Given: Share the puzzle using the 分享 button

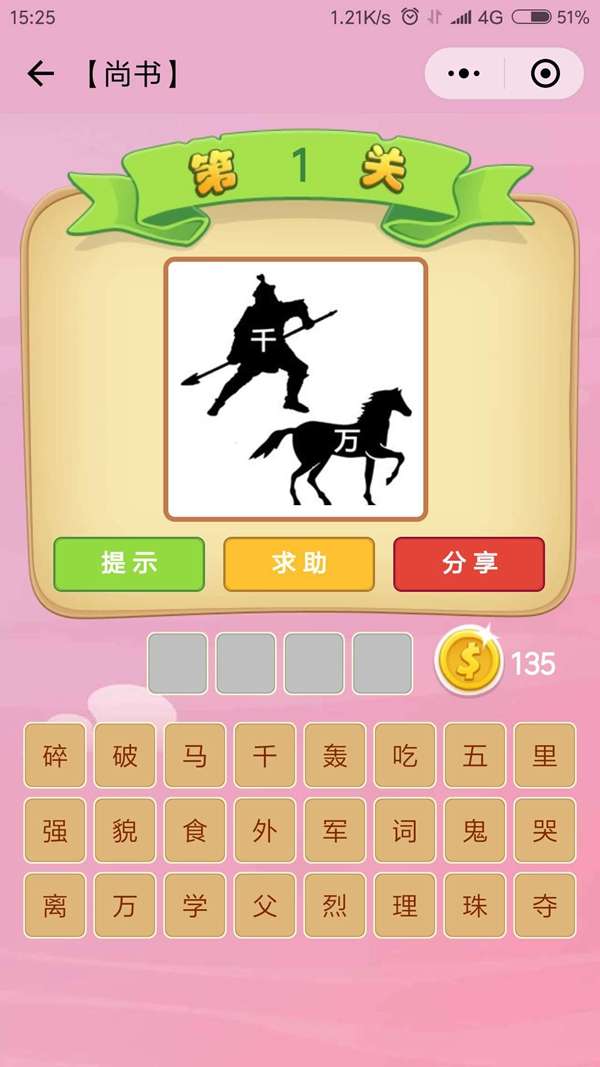Looking at the screenshot, I should pos(469,564).
